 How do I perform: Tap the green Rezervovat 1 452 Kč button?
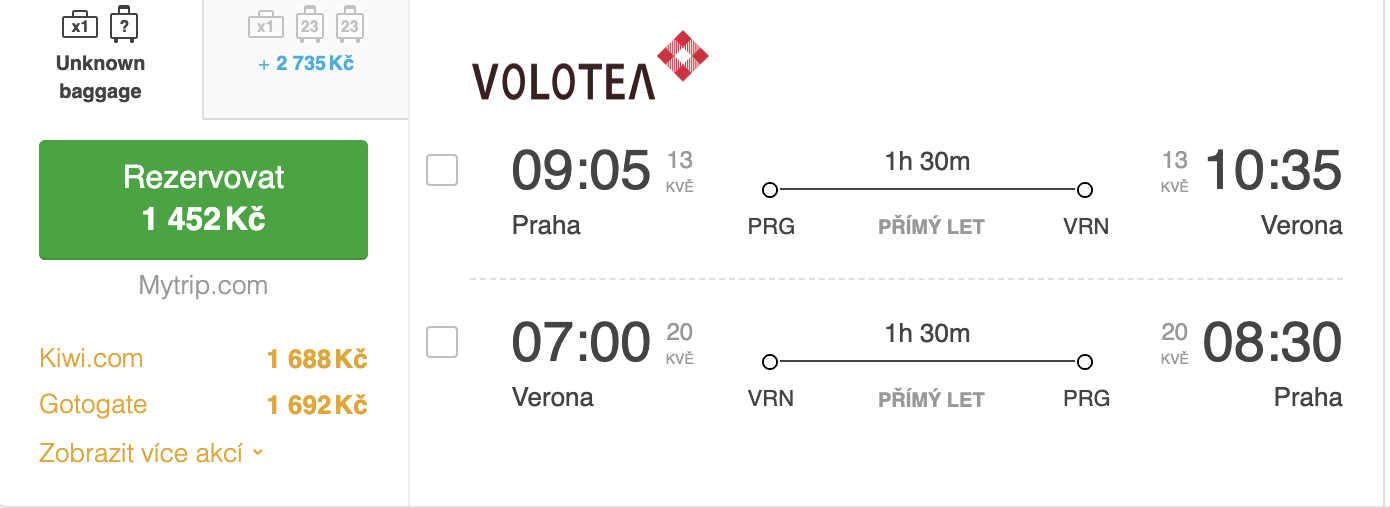tap(203, 199)
